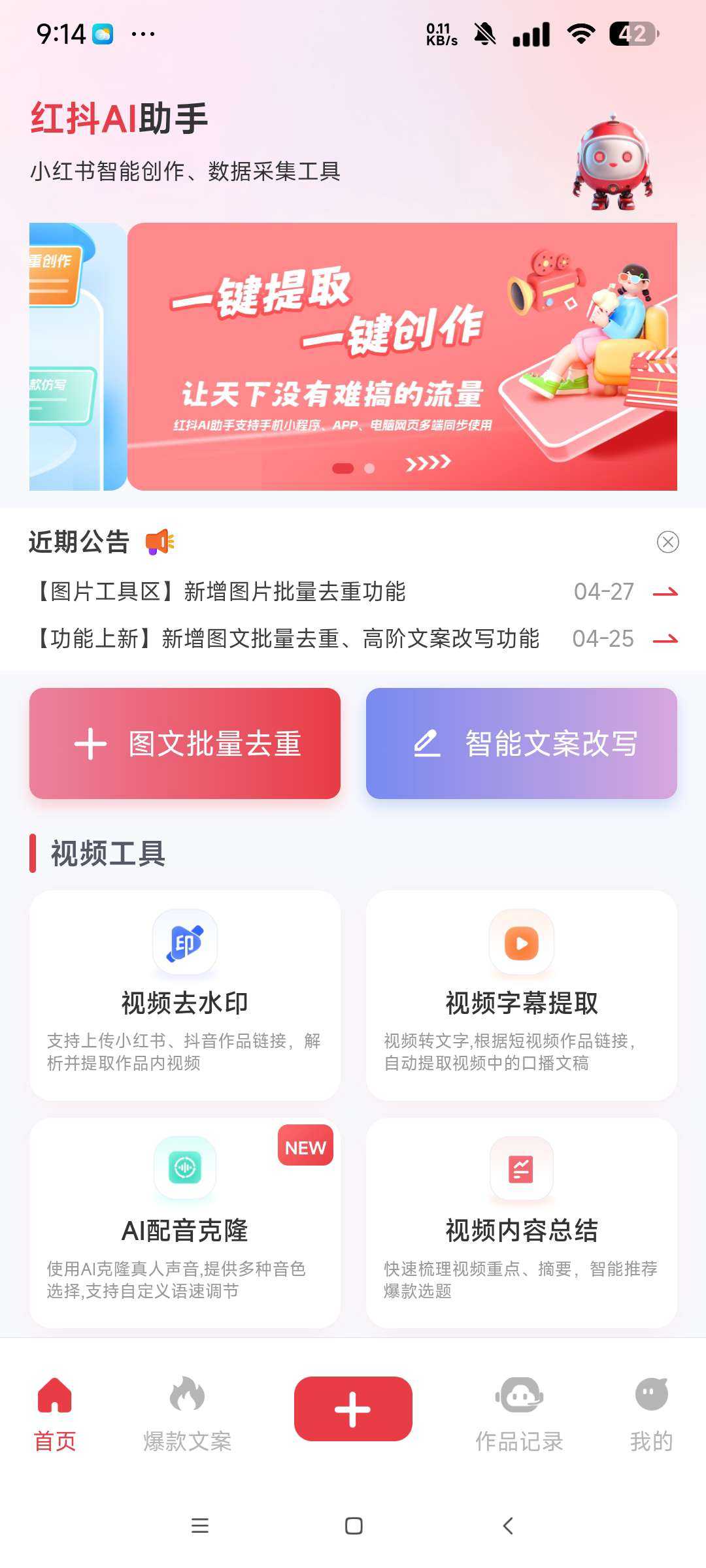
Task: Switch to the 爆款文案 tab
Action: 188,1413
